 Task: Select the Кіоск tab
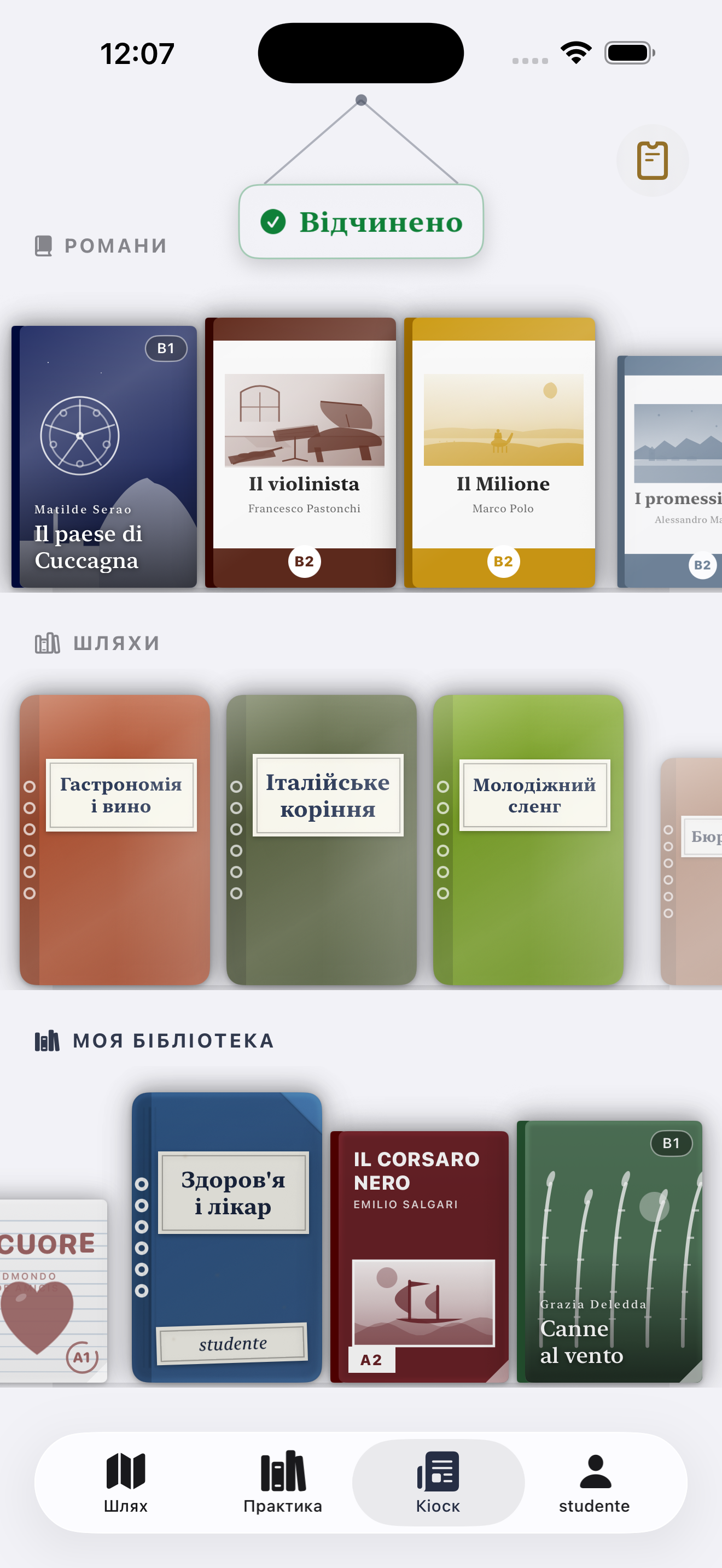438,1482
